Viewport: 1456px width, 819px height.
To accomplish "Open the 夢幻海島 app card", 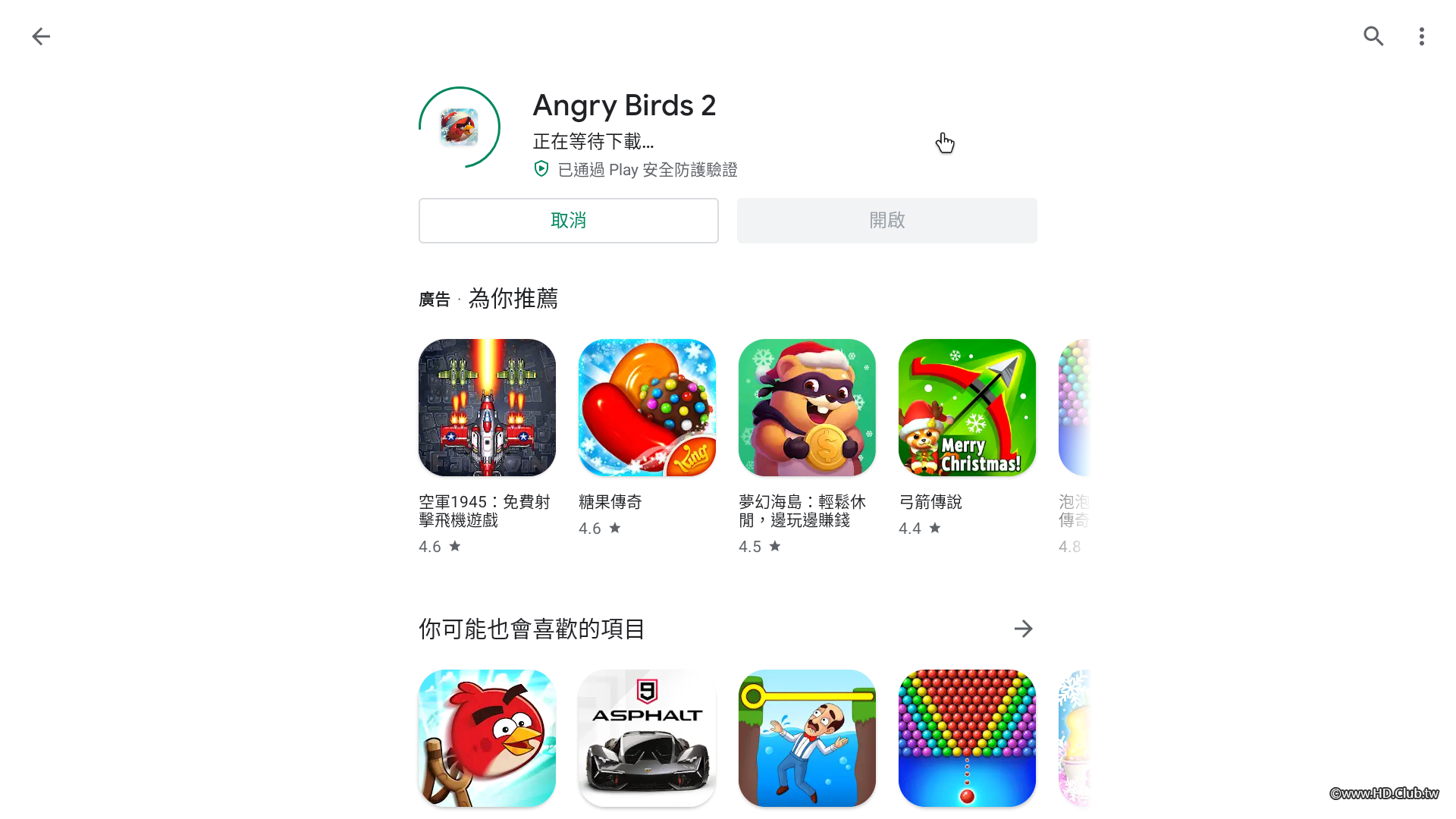I will [807, 408].
